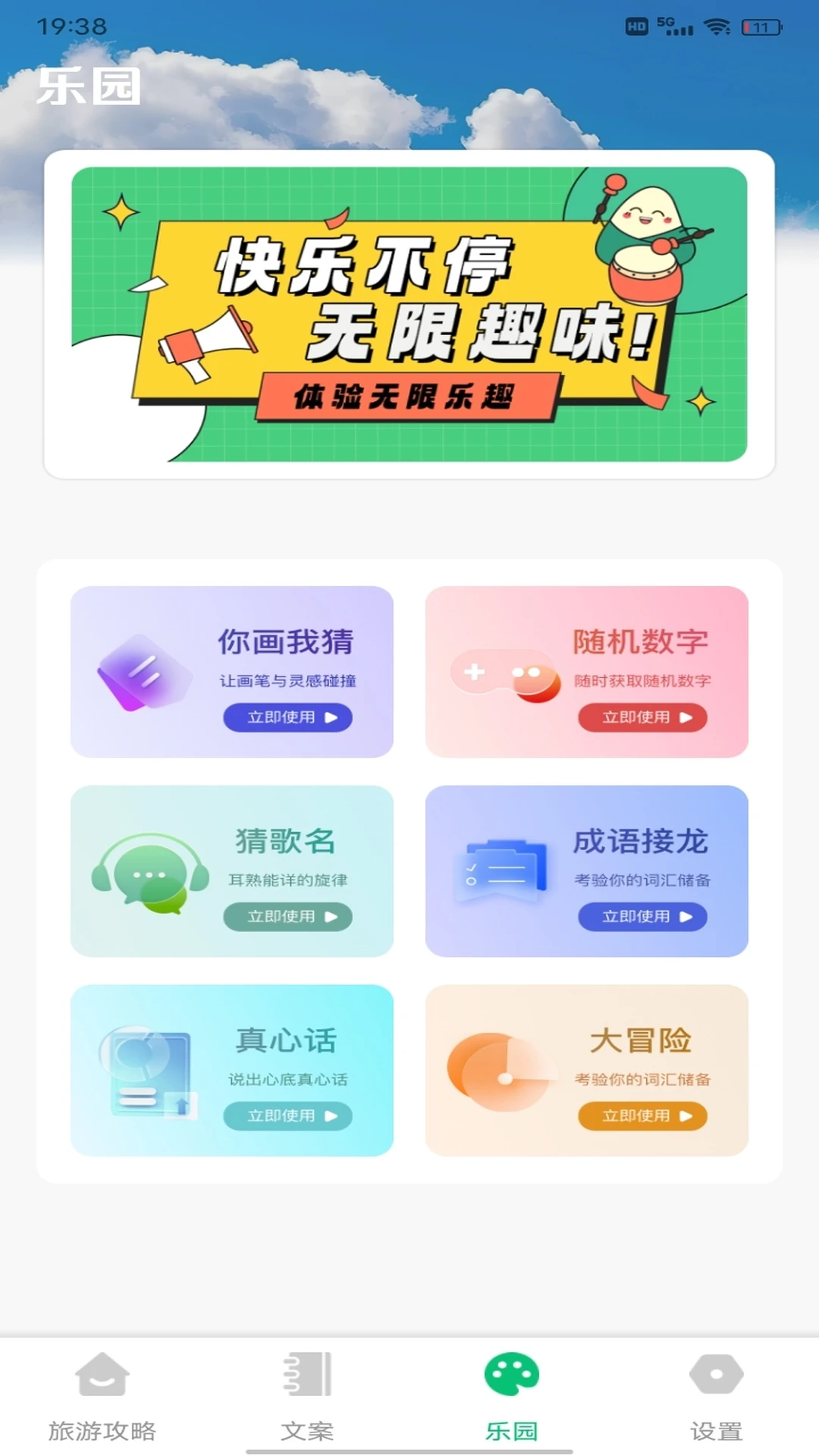Select the 乐园 tab
819x1456 pixels.
tap(512, 1397)
